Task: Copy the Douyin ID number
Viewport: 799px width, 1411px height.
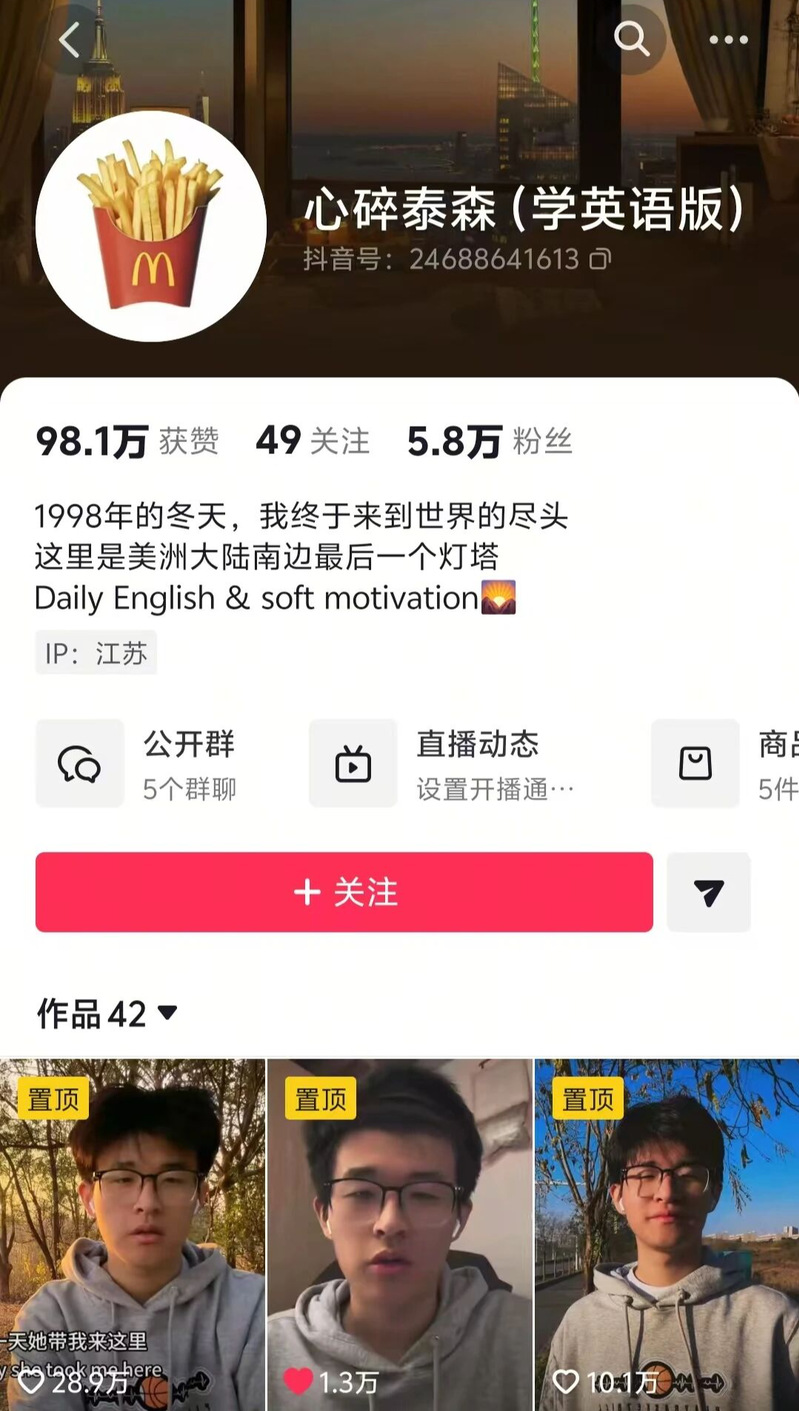Action: tap(600, 260)
